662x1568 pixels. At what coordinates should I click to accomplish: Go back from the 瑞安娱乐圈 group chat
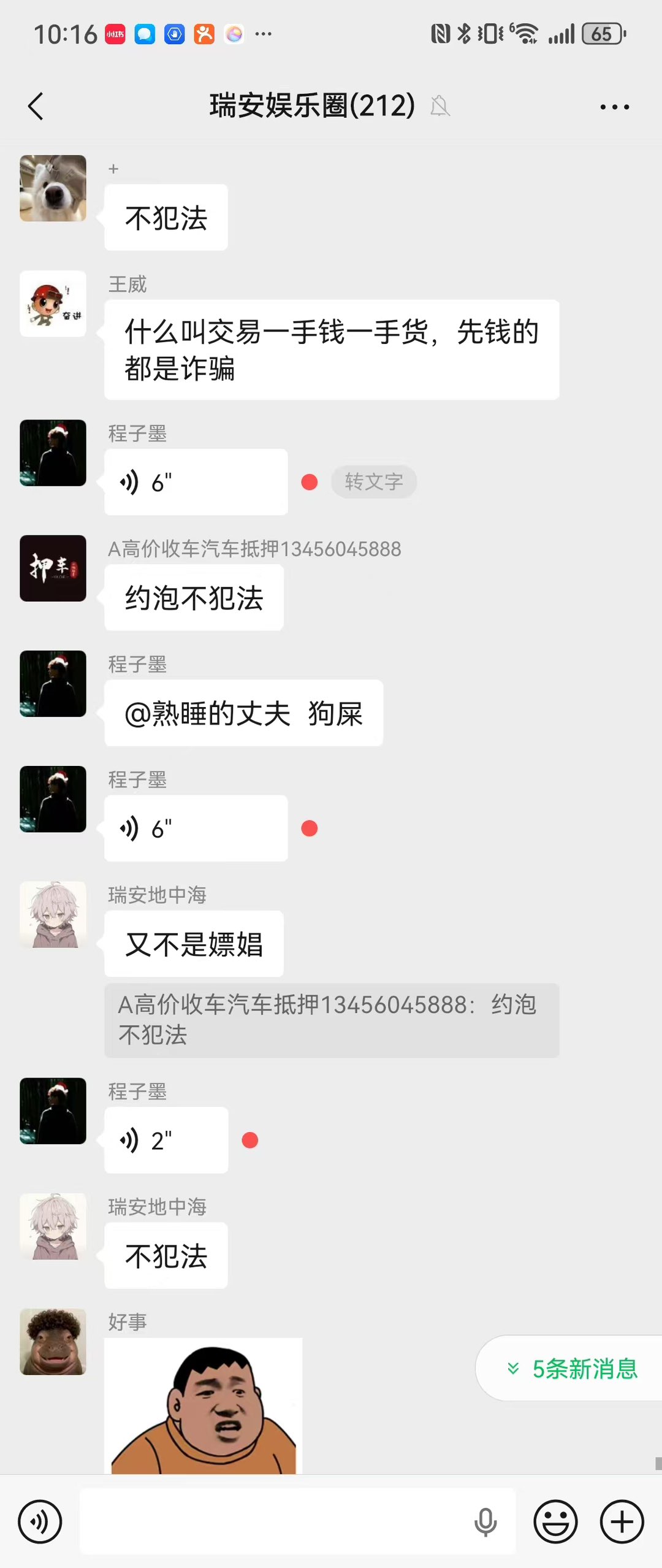click(36, 107)
